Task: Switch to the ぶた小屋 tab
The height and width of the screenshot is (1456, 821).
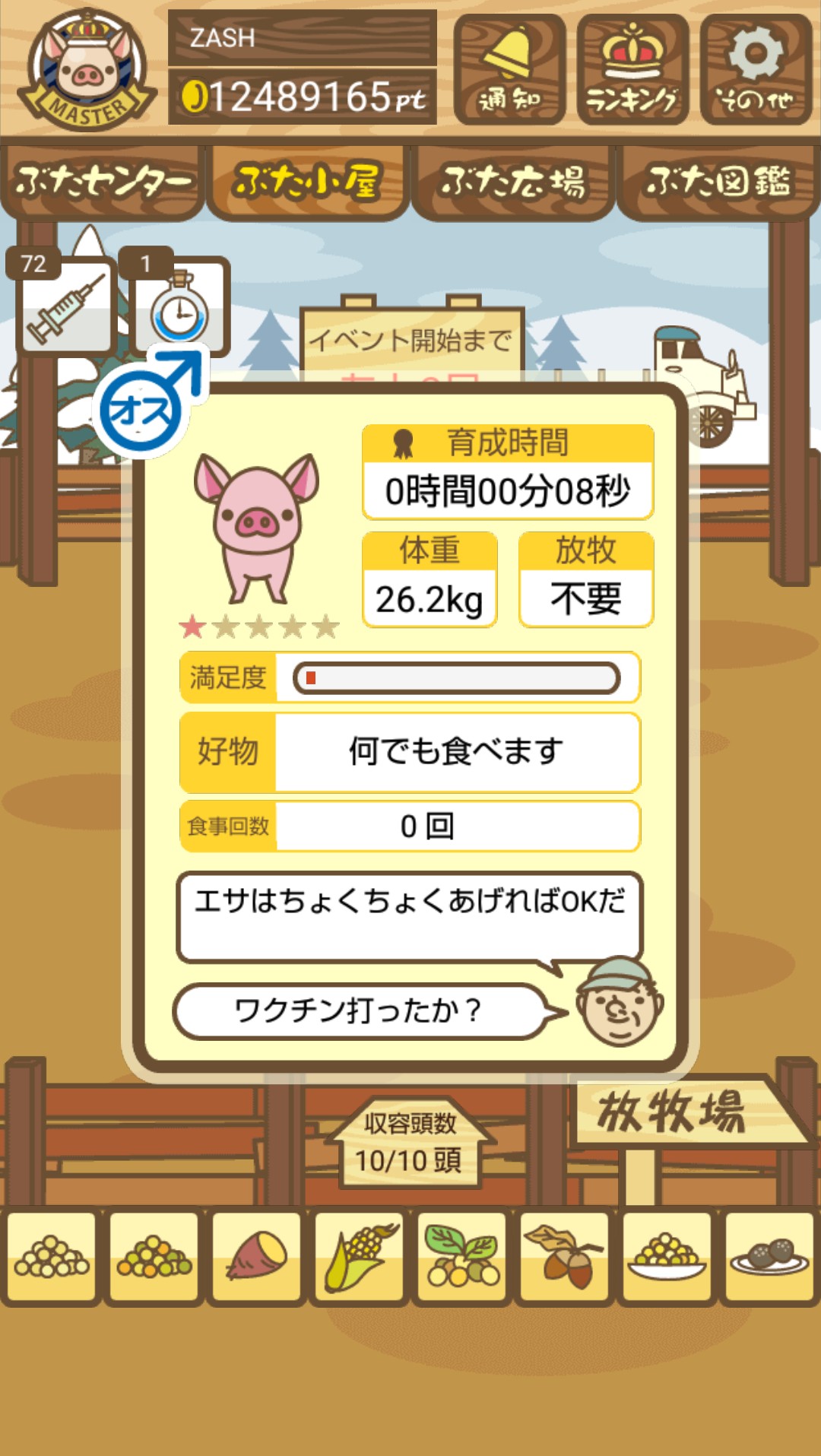Action: (x=307, y=182)
